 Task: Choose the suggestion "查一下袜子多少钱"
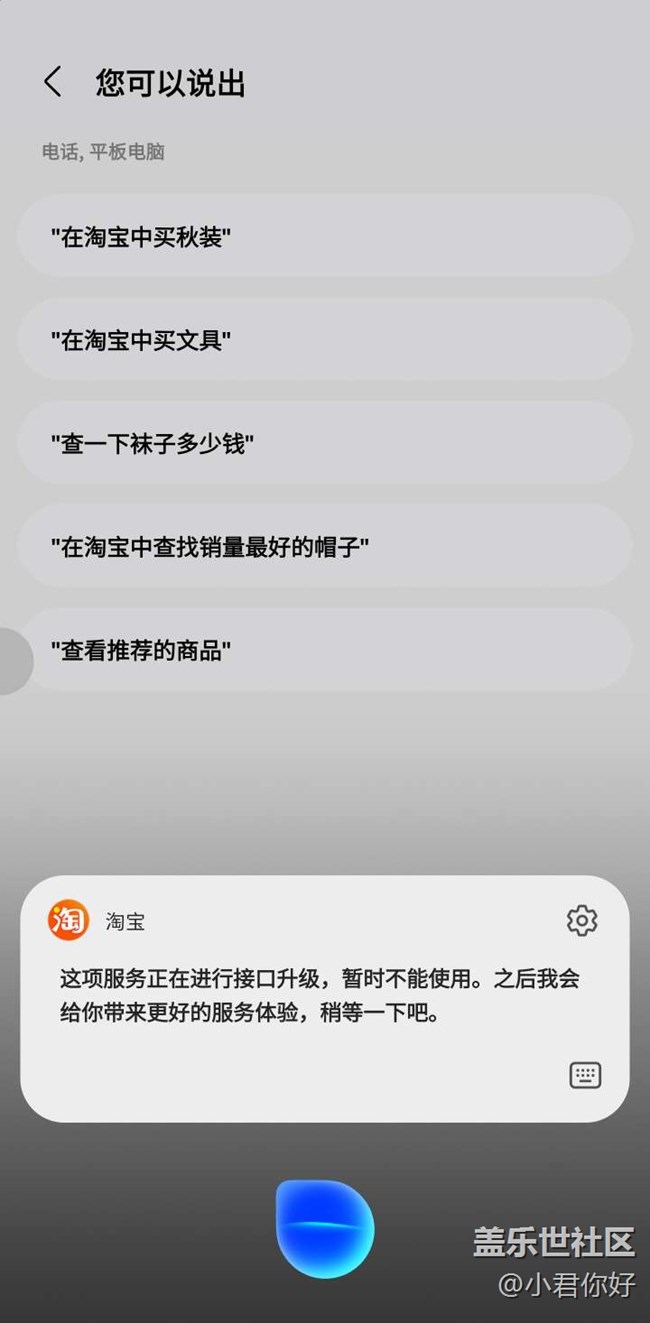tap(324, 443)
